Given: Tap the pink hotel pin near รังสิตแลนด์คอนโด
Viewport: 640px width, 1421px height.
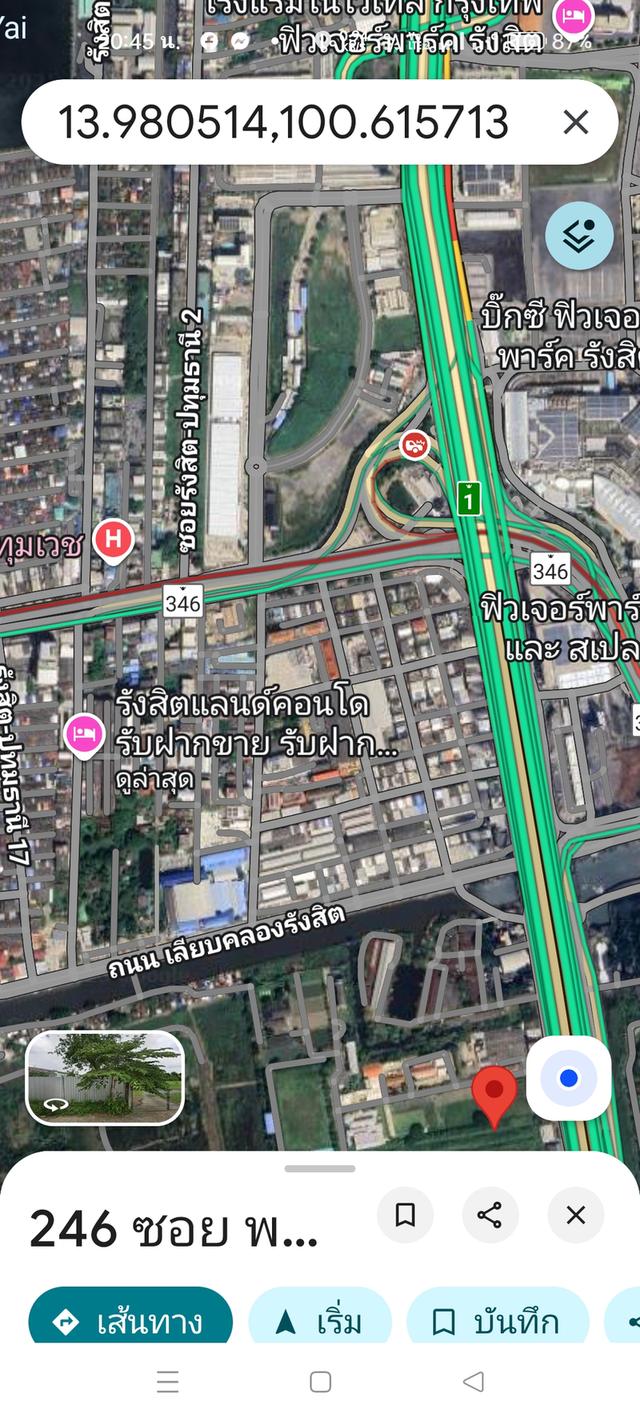Looking at the screenshot, I should [84, 734].
